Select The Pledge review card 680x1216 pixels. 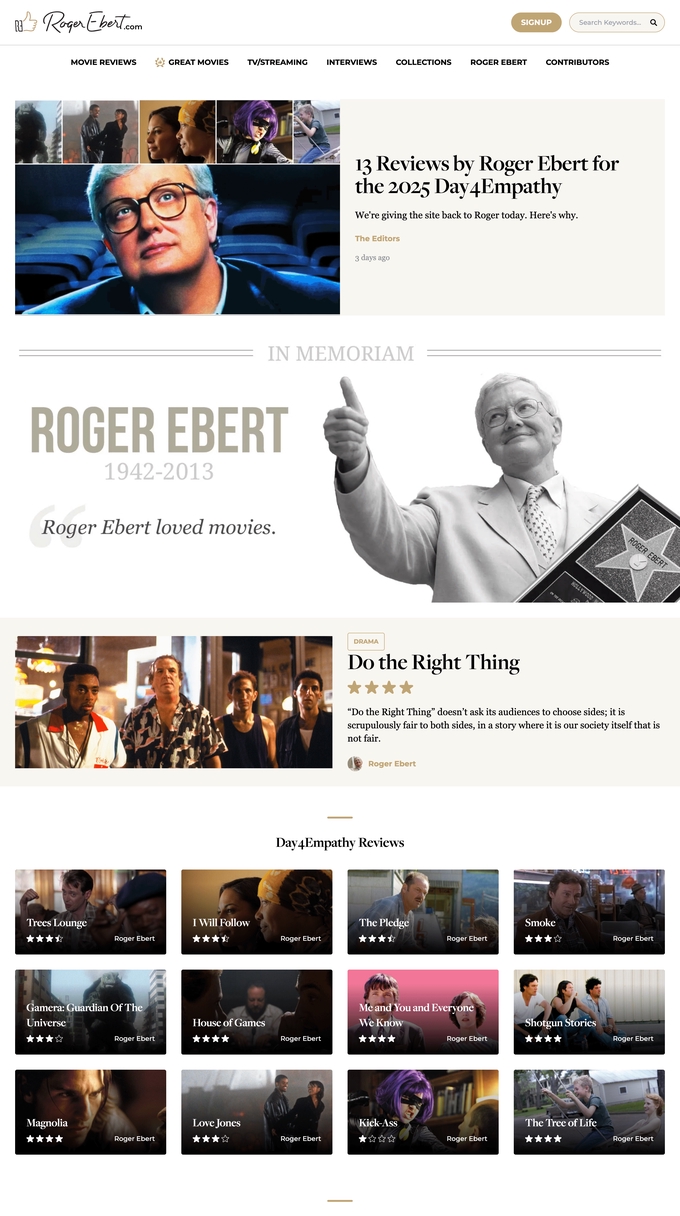422,912
